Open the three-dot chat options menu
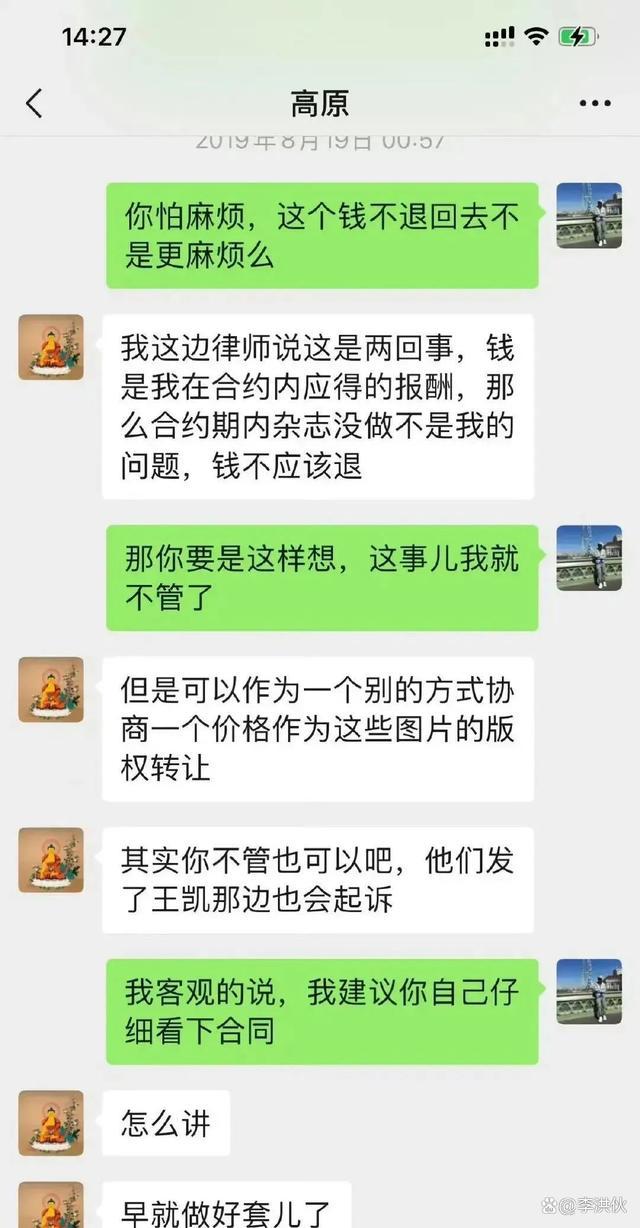The height and width of the screenshot is (1228, 640). 594,103
